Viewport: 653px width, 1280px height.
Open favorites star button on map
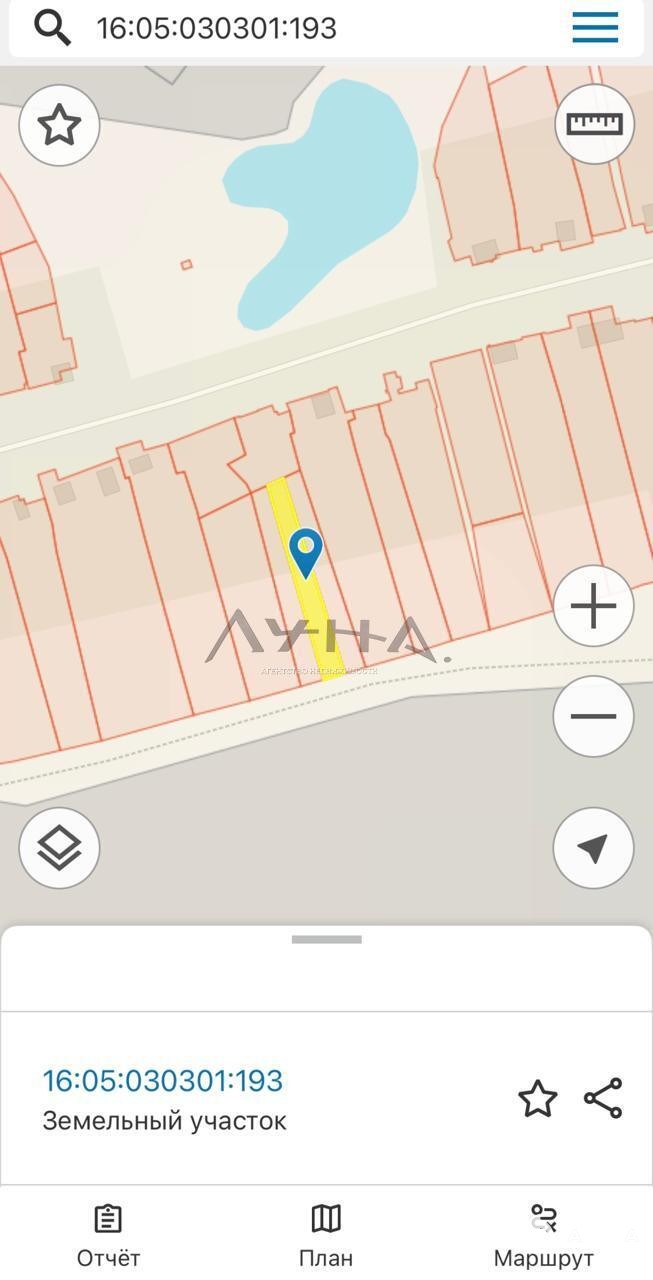pyautogui.click(x=59, y=125)
